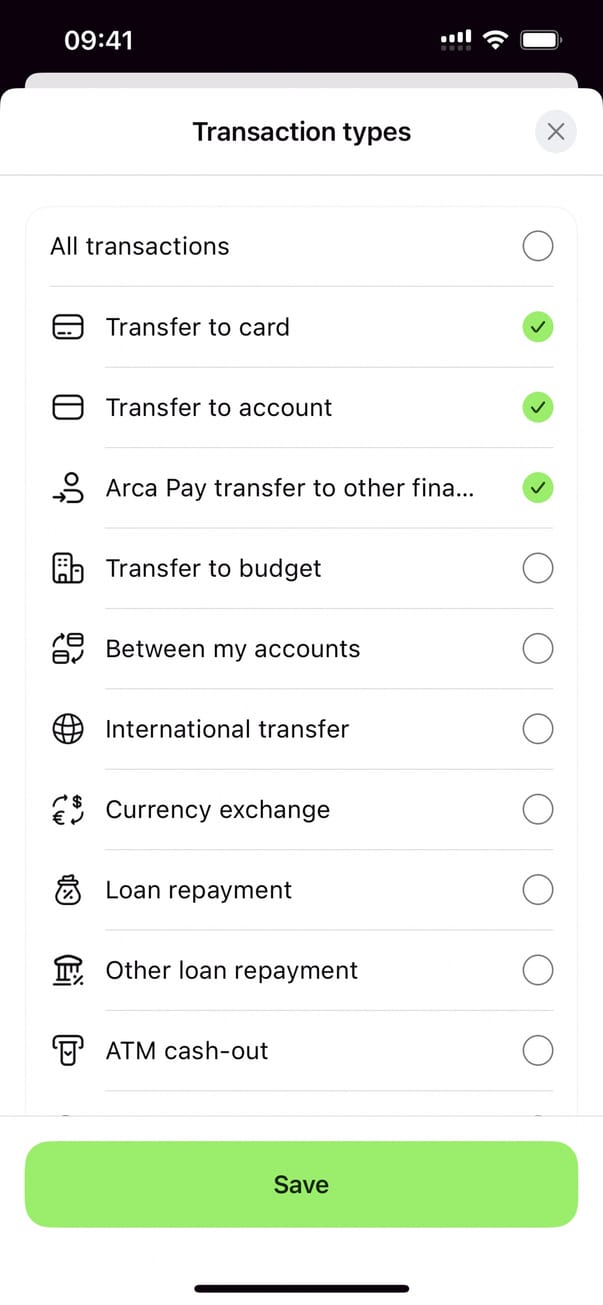Save the selected transaction types
Viewport: 603px width, 1305px height.
coord(301,1184)
